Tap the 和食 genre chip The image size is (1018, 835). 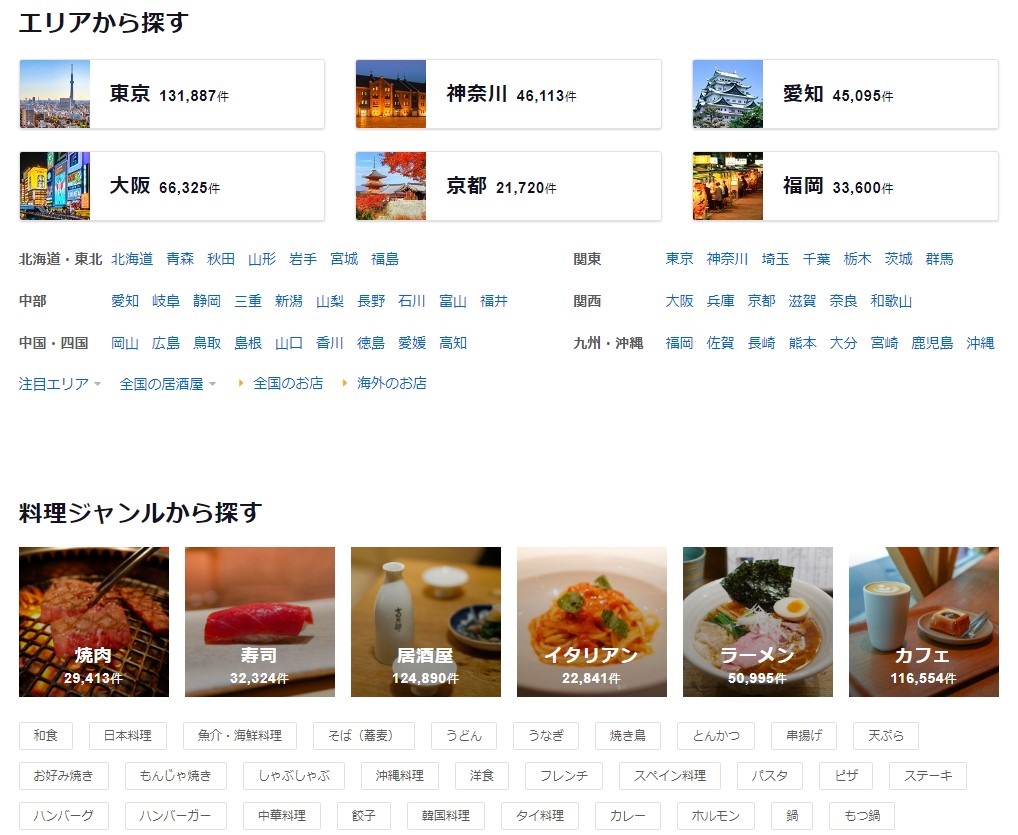point(46,736)
